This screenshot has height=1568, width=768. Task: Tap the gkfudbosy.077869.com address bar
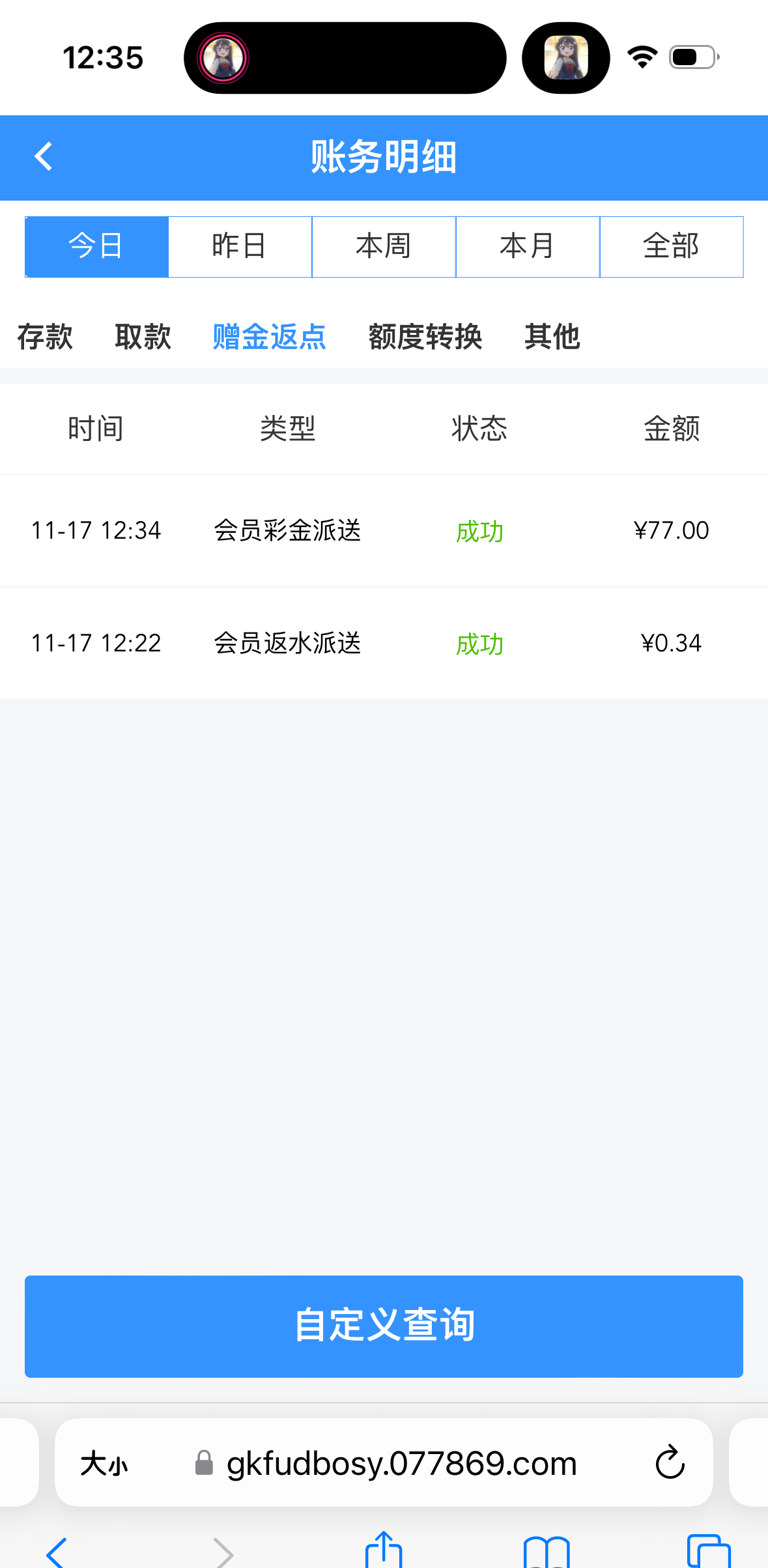tap(401, 1464)
